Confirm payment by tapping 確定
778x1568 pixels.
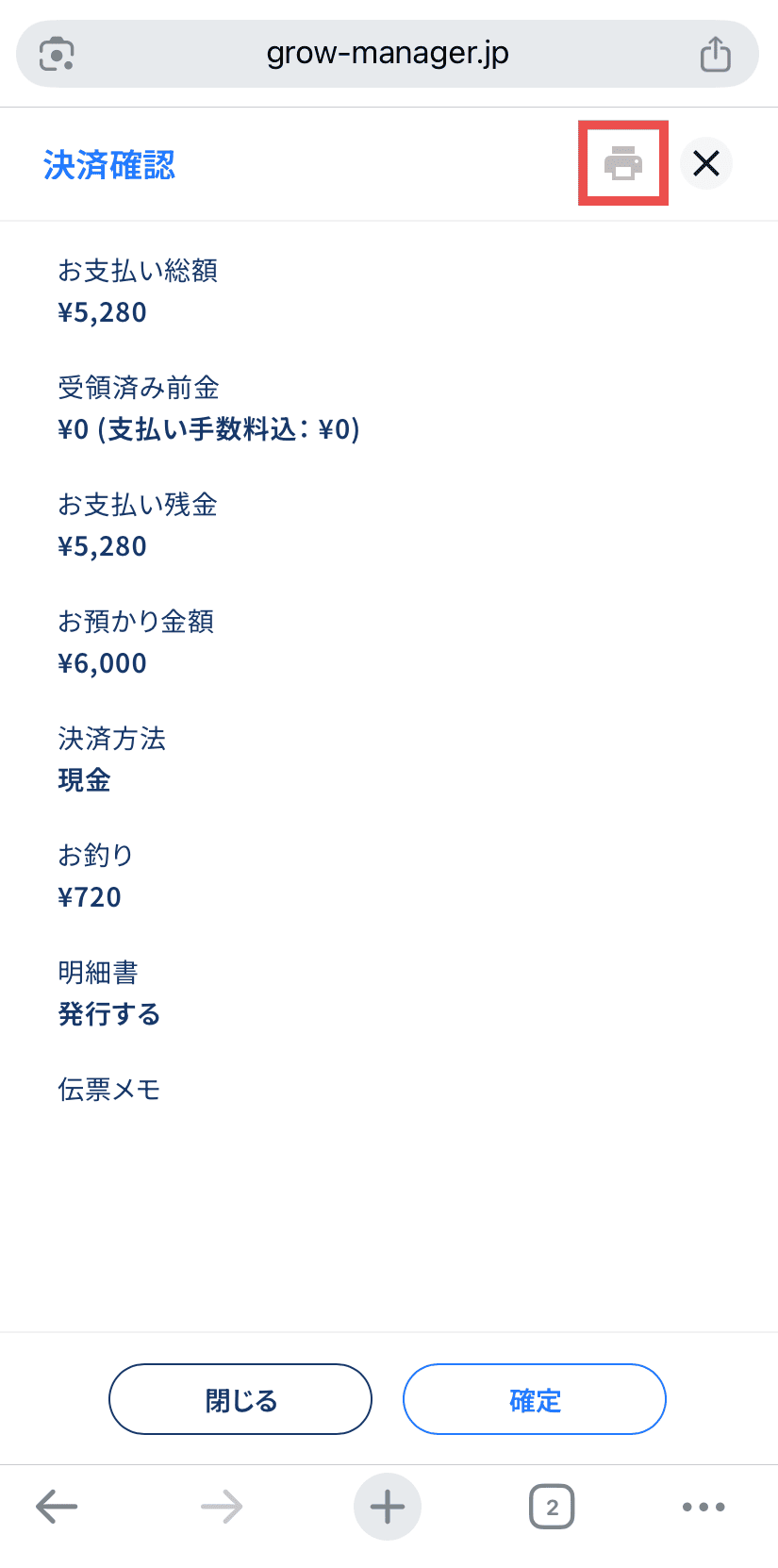[534, 1400]
